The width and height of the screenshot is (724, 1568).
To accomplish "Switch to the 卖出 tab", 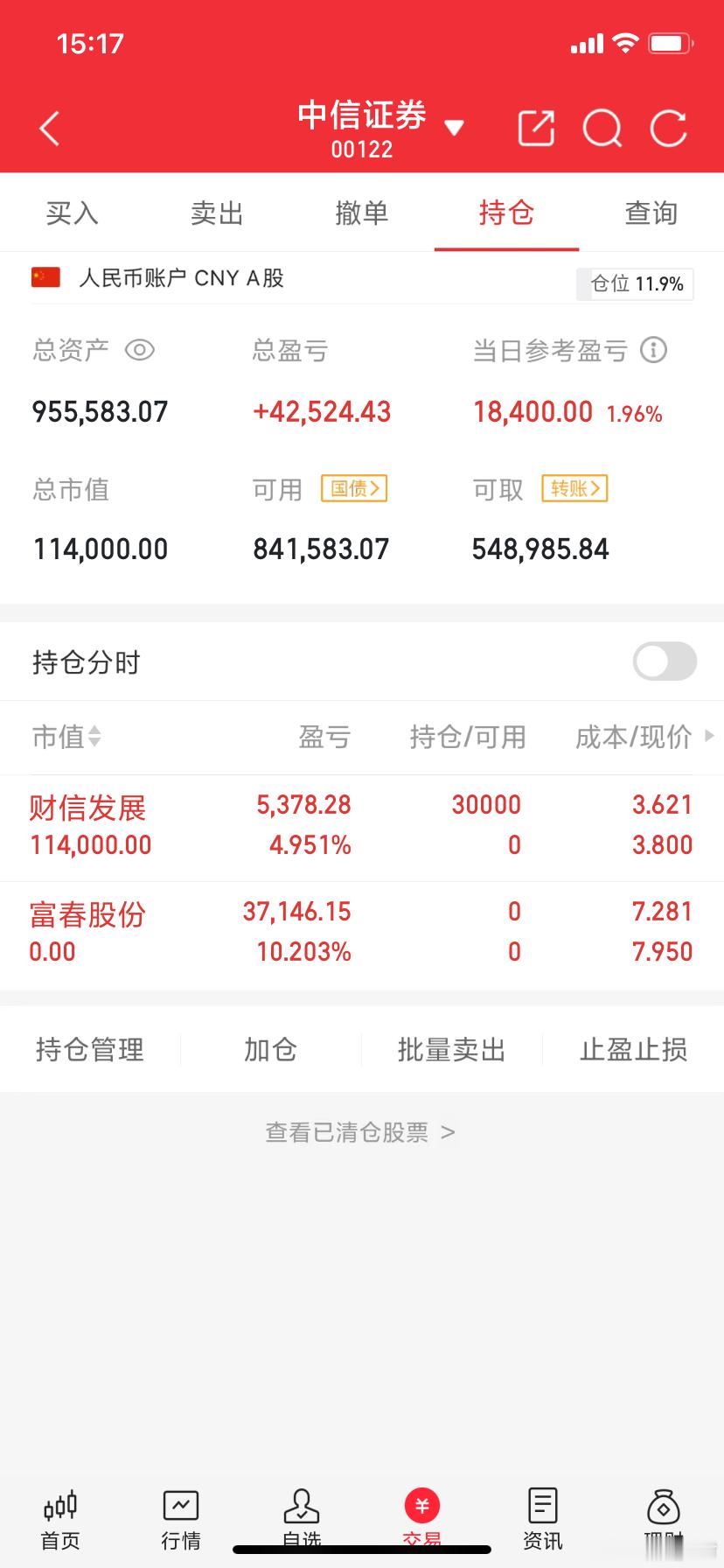I will coord(217,213).
